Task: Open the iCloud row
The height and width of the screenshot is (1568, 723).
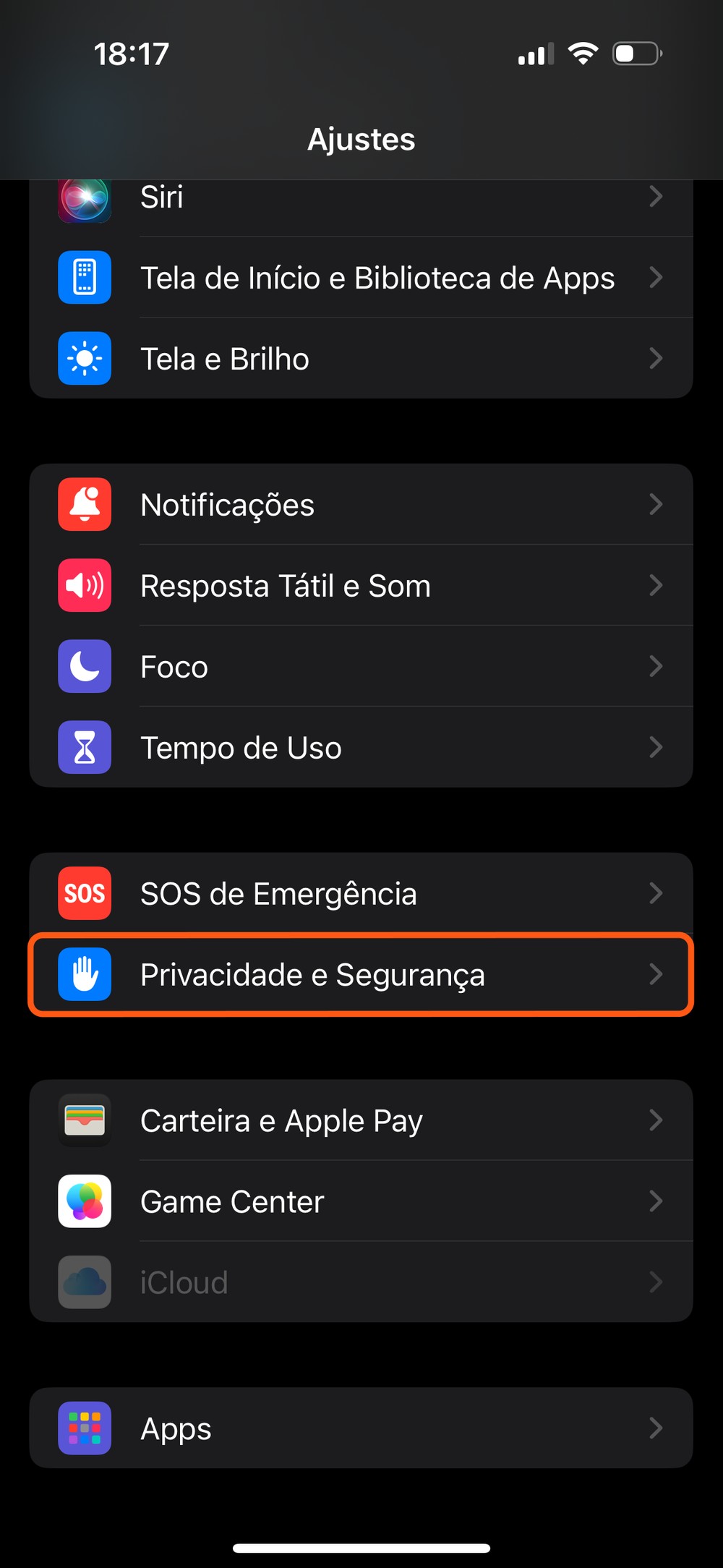Action: click(x=361, y=1283)
